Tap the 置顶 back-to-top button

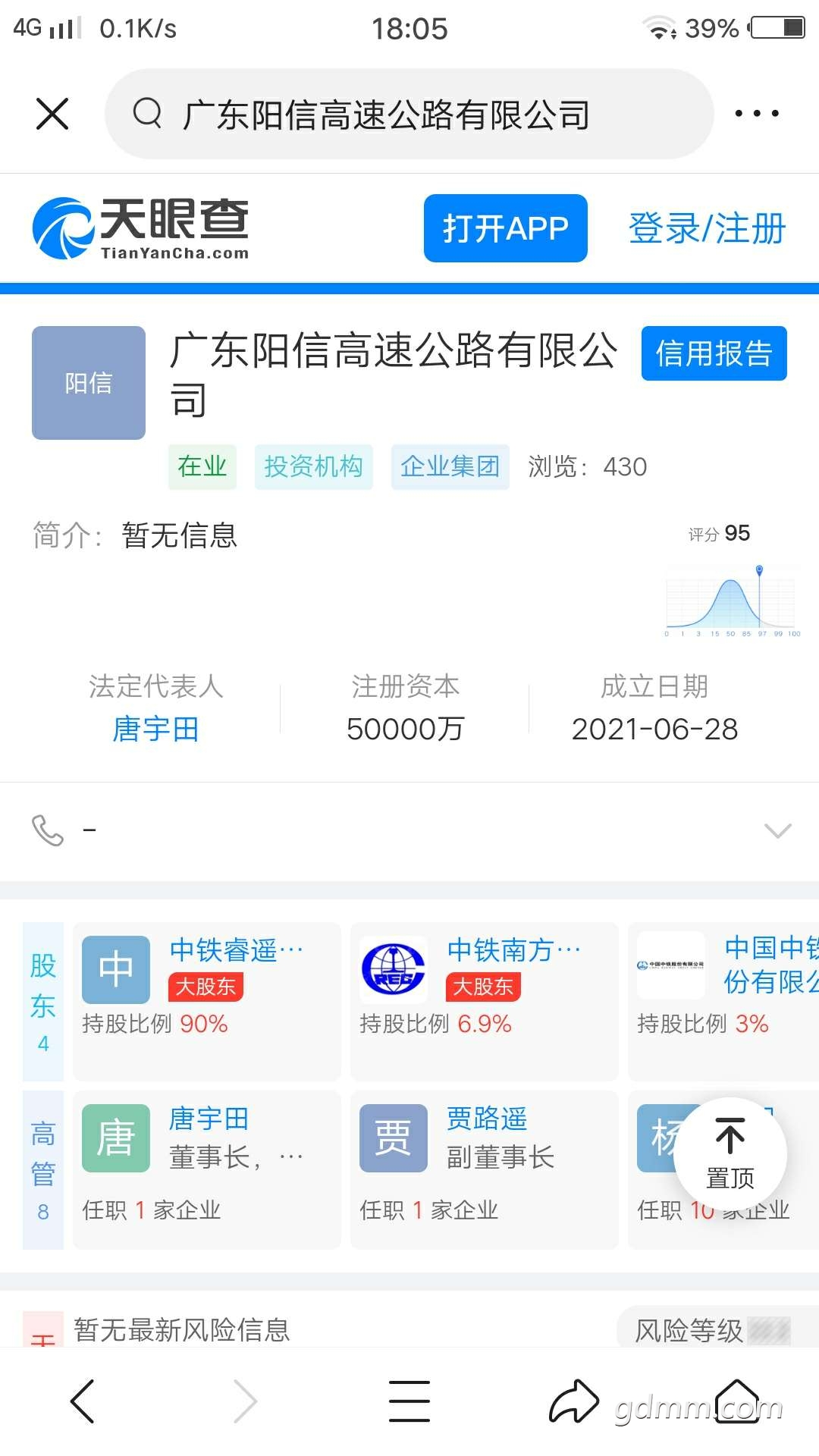(730, 1154)
